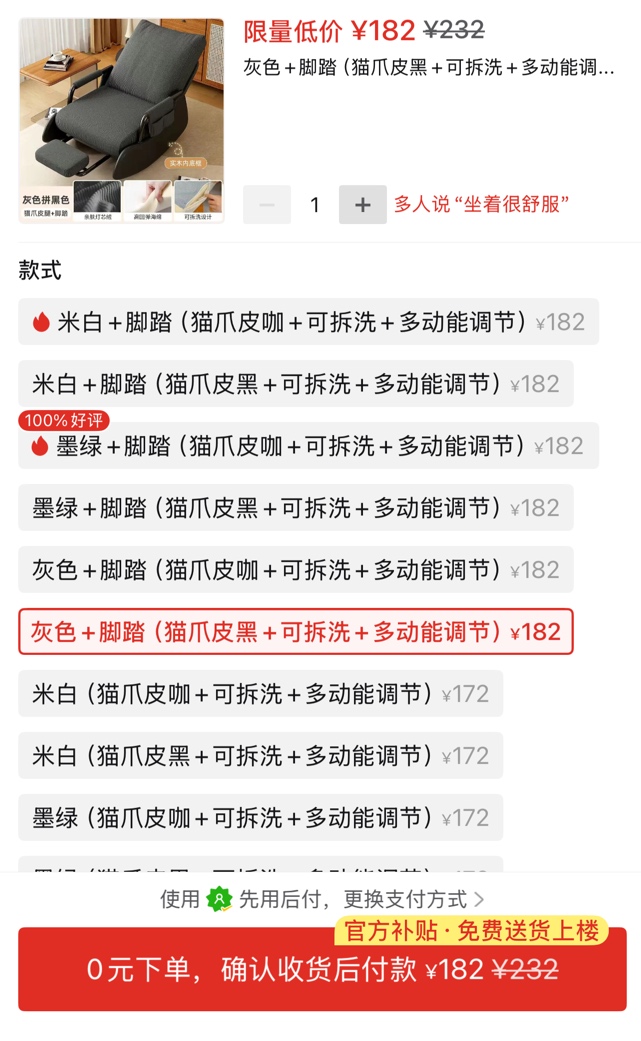Screen dimensions: 641x1041
Task: Select 米白 (猫爪皮黑) without footrest ¥172
Action: point(260,756)
